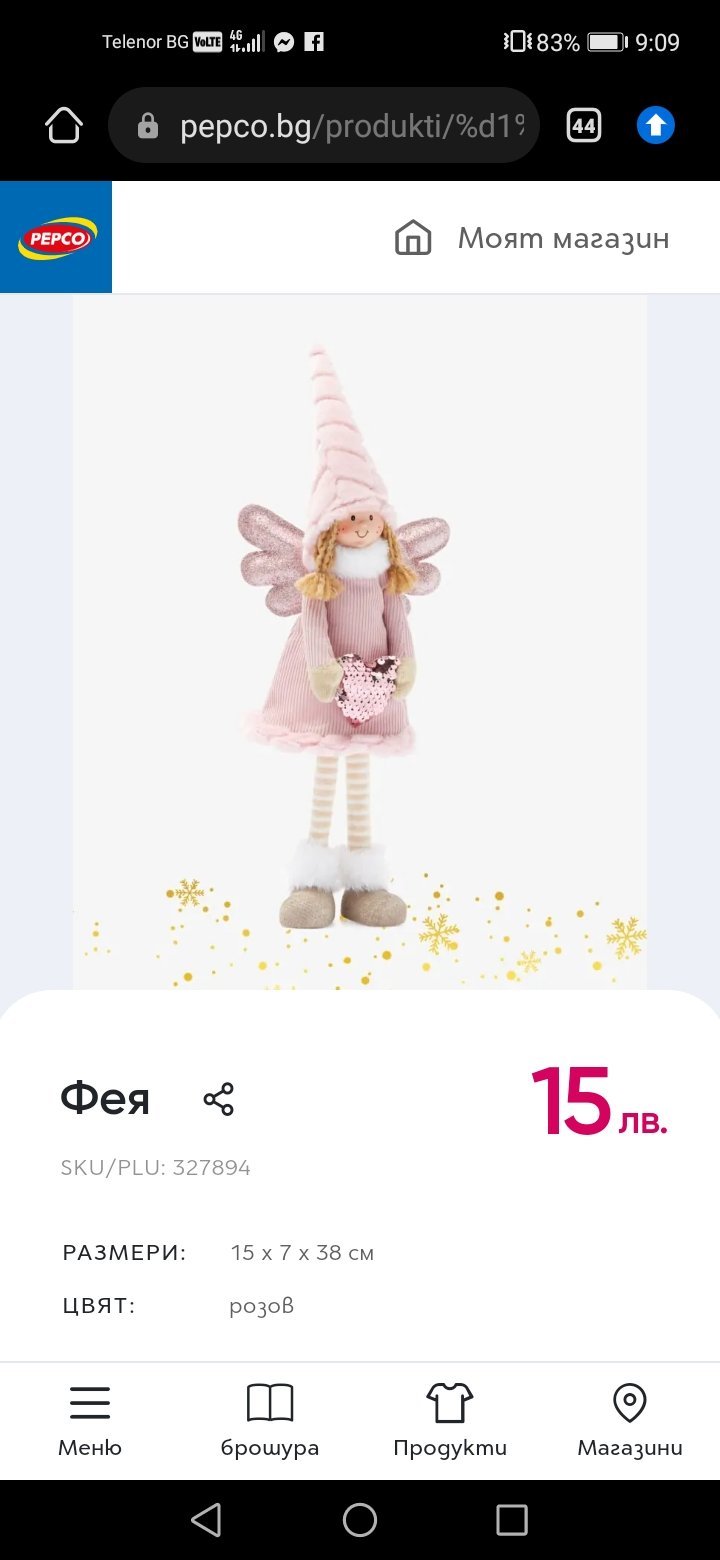Share the Фея product
Screen dimensions: 720x1560
(218, 1099)
